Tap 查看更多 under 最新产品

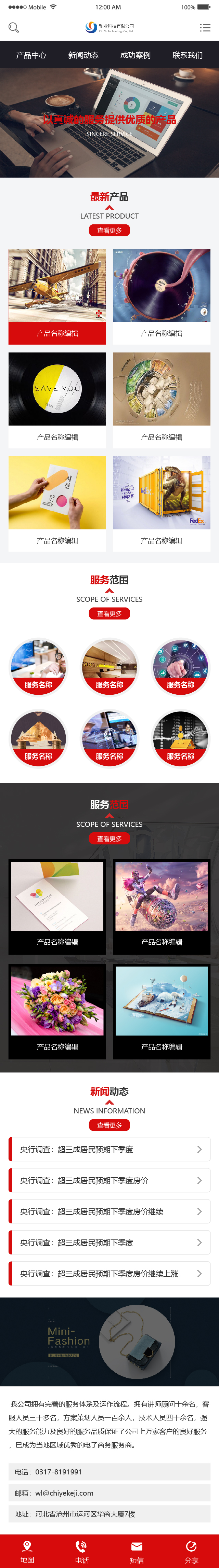109,231
